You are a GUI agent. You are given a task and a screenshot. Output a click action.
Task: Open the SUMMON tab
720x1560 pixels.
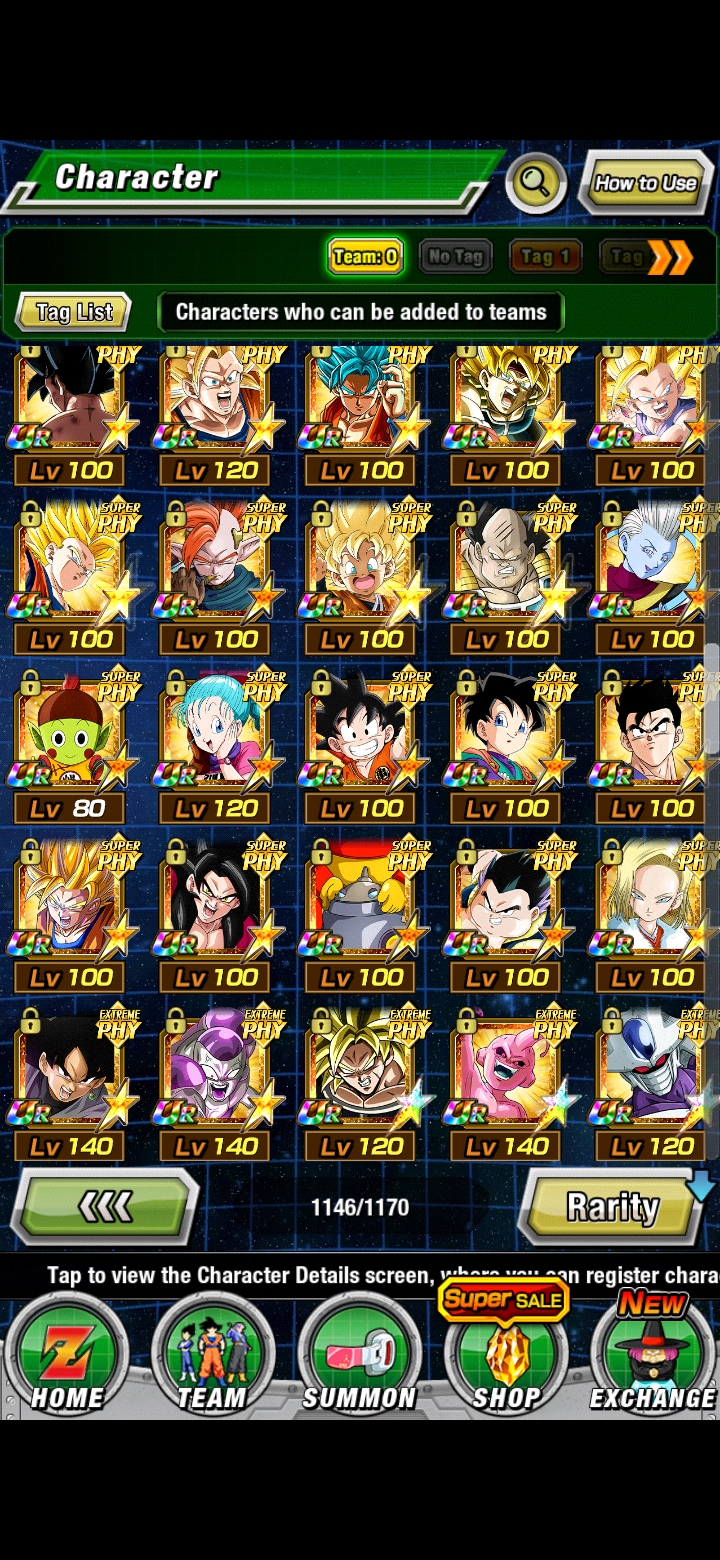click(359, 1355)
